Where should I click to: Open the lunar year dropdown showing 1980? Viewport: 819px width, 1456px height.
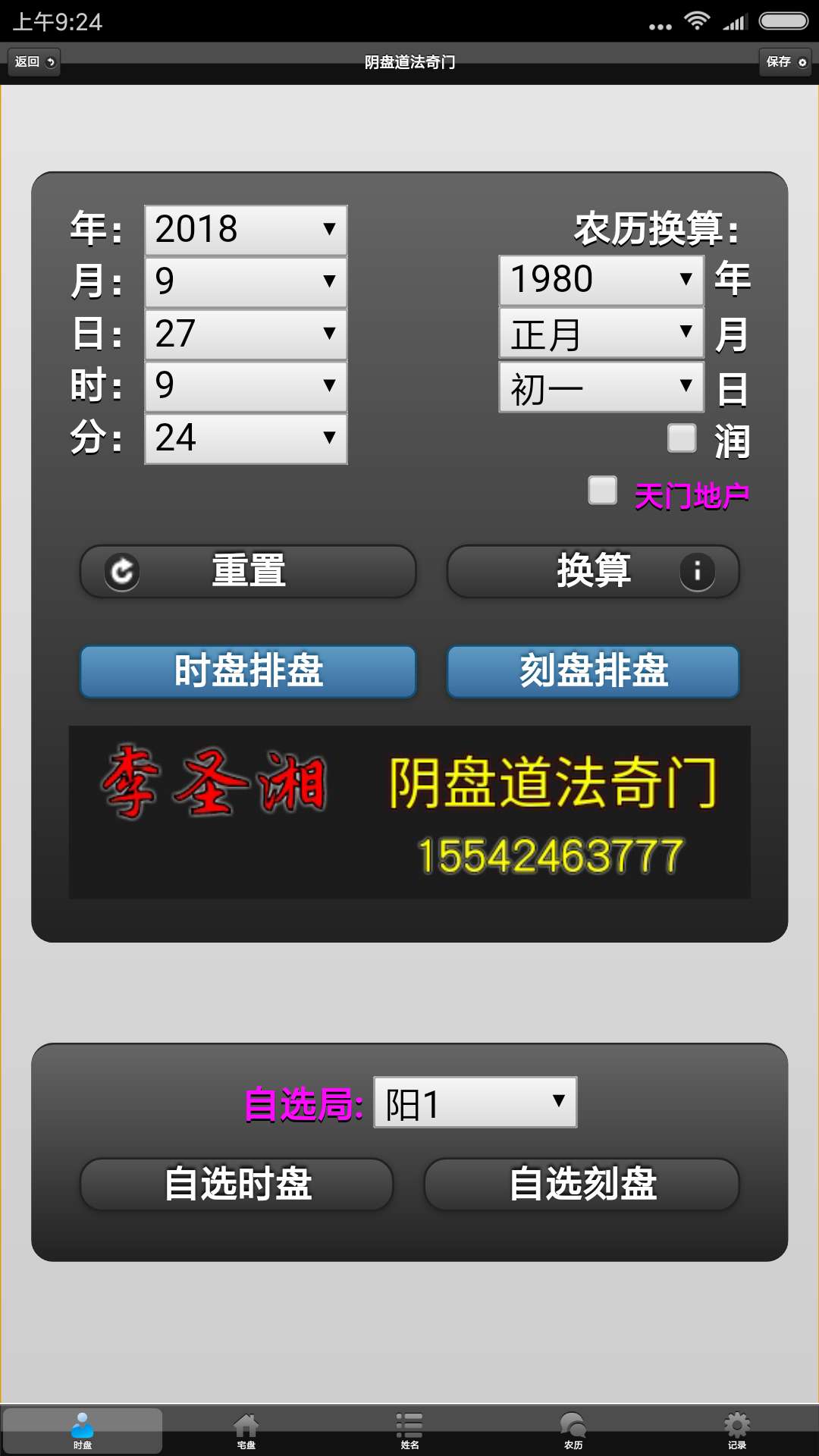click(x=601, y=280)
